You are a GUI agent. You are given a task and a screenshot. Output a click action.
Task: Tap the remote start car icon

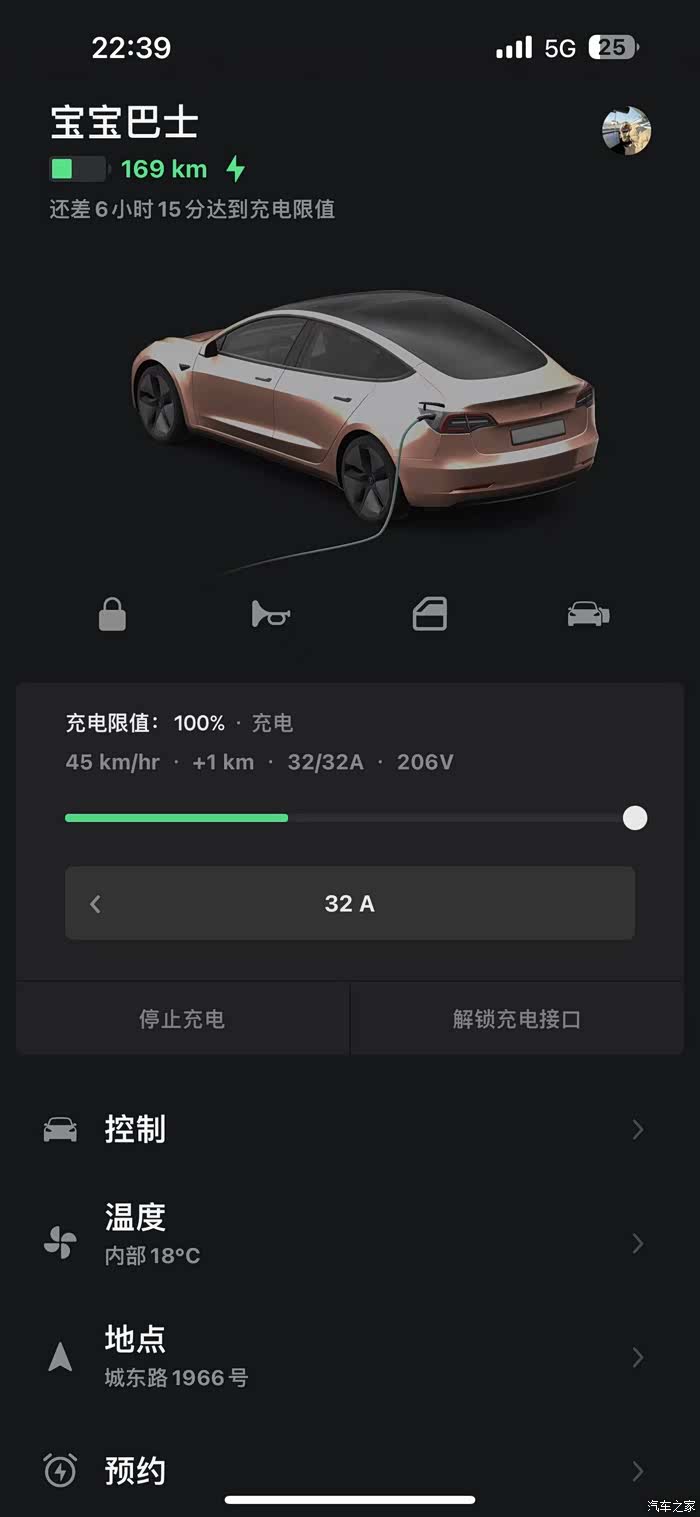point(588,614)
